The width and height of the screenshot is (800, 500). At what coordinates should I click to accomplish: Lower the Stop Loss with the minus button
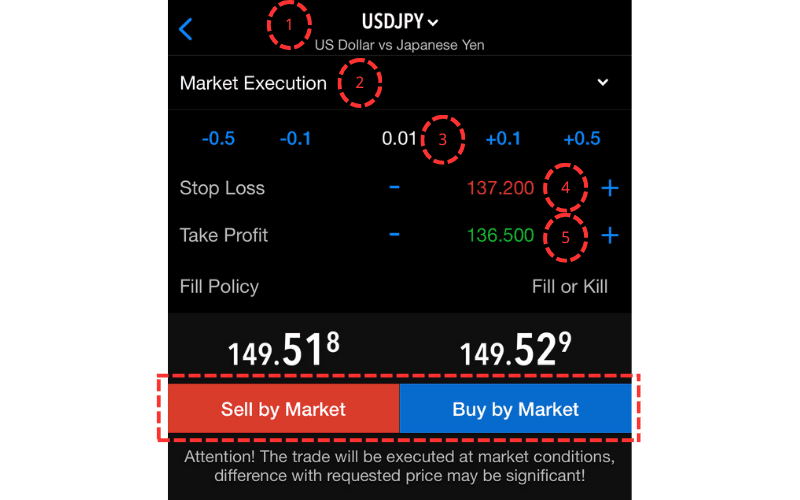(395, 187)
